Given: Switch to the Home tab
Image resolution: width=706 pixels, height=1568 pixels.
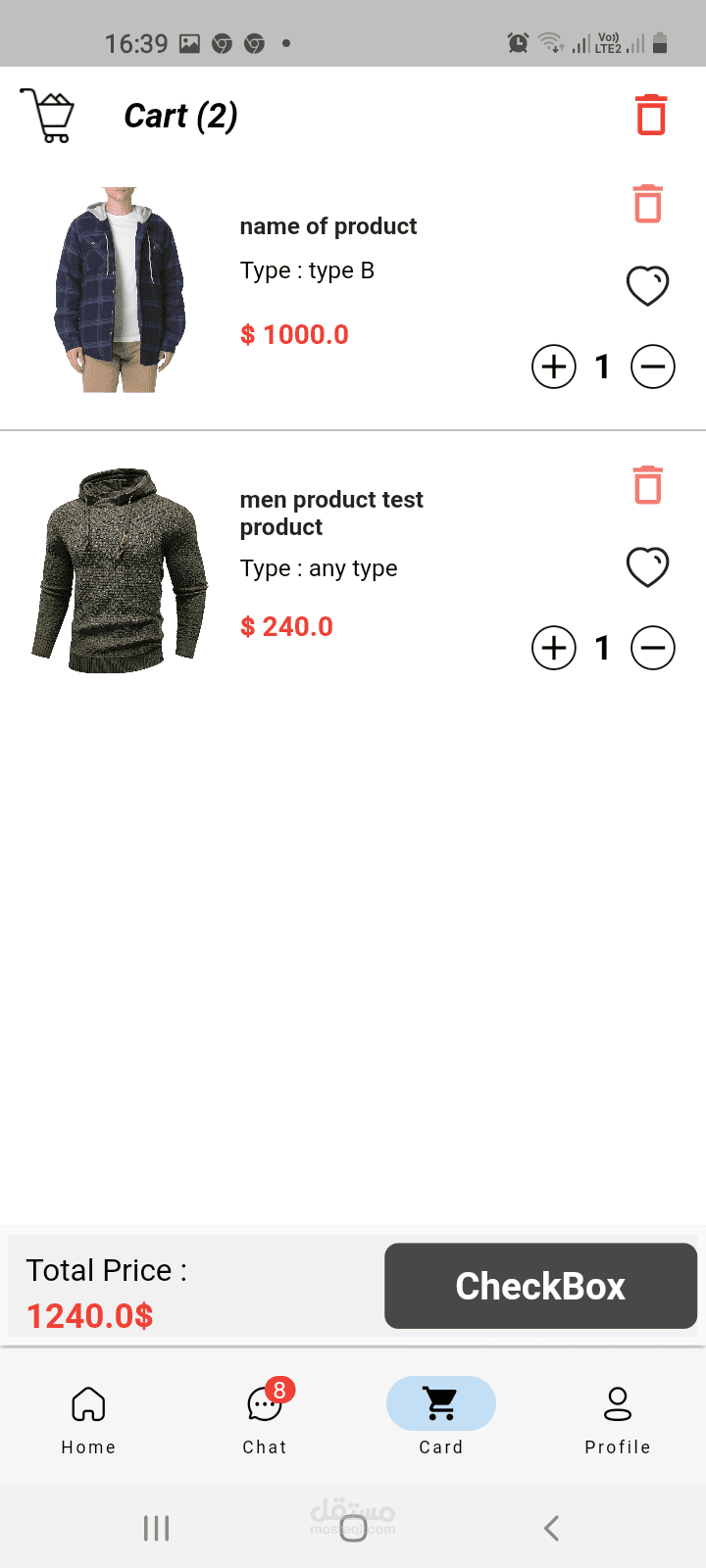Looking at the screenshot, I should pyautogui.click(x=88, y=1418).
